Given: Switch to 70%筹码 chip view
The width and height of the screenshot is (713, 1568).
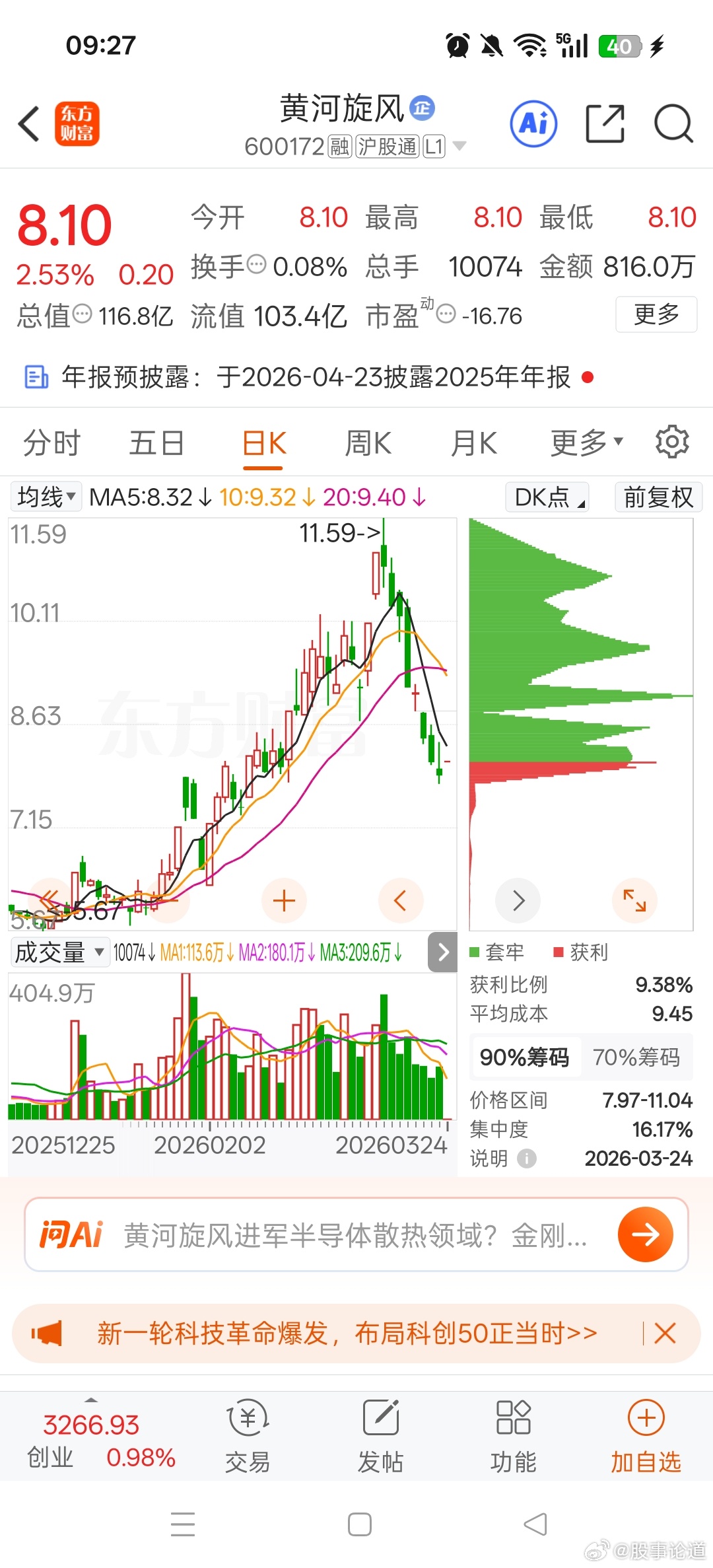Looking at the screenshot, I should tap(636, 1057).
